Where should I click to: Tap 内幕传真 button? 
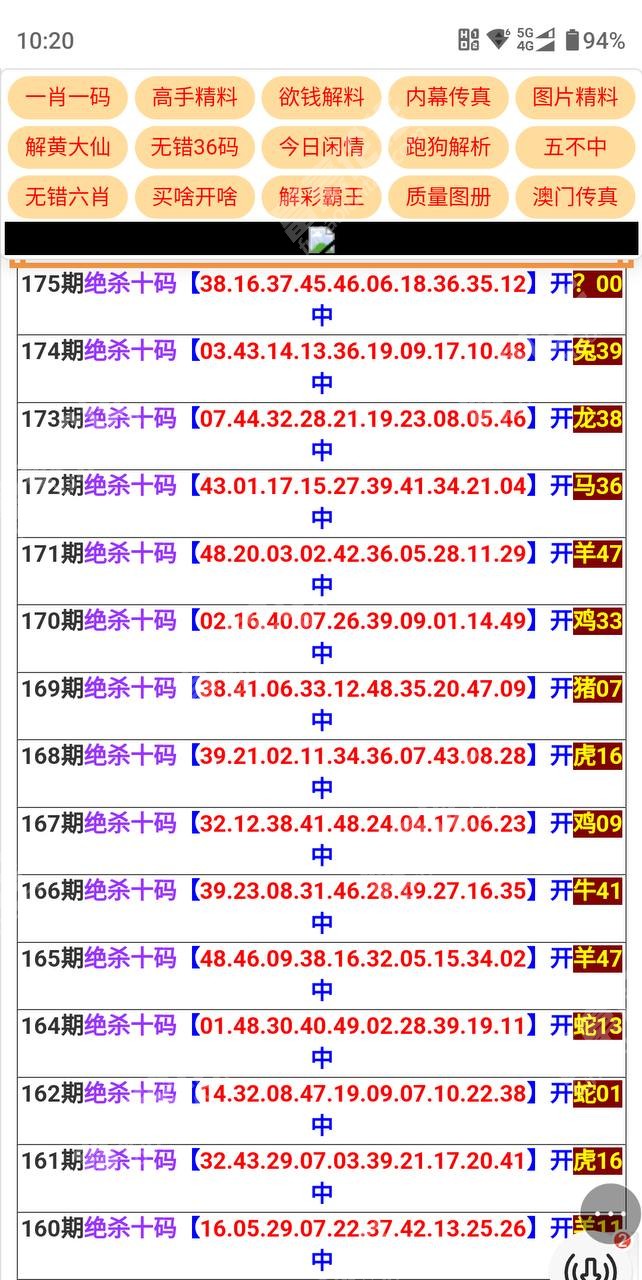tap(448, 98)
